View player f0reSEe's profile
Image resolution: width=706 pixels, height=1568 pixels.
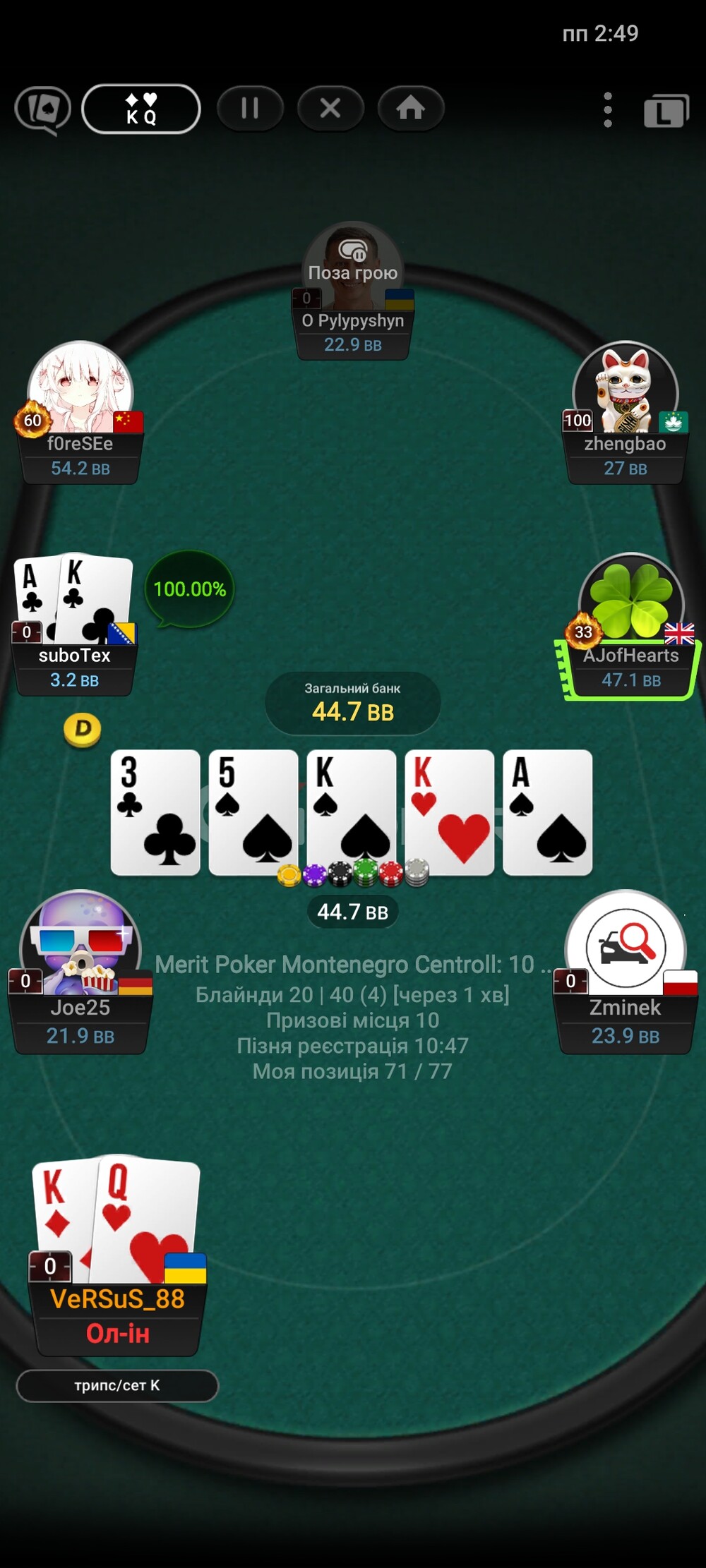coord(80,388)
